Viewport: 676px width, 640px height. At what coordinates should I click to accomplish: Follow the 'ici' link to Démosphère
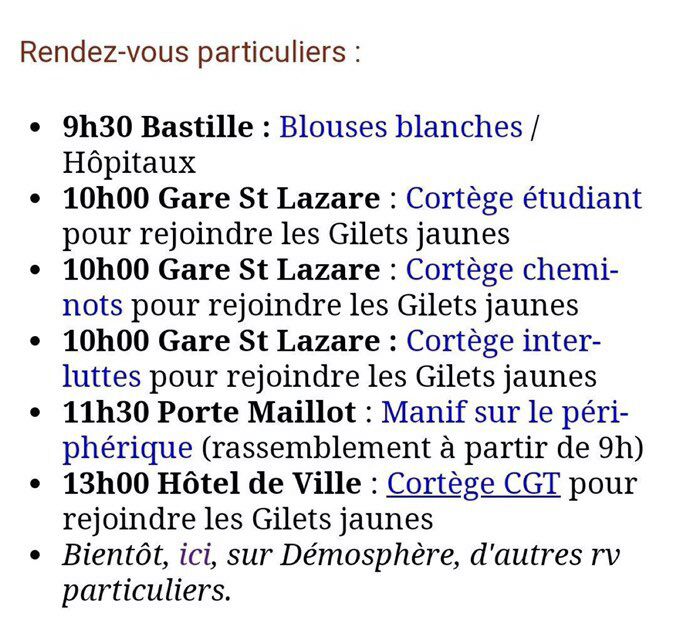195,555
